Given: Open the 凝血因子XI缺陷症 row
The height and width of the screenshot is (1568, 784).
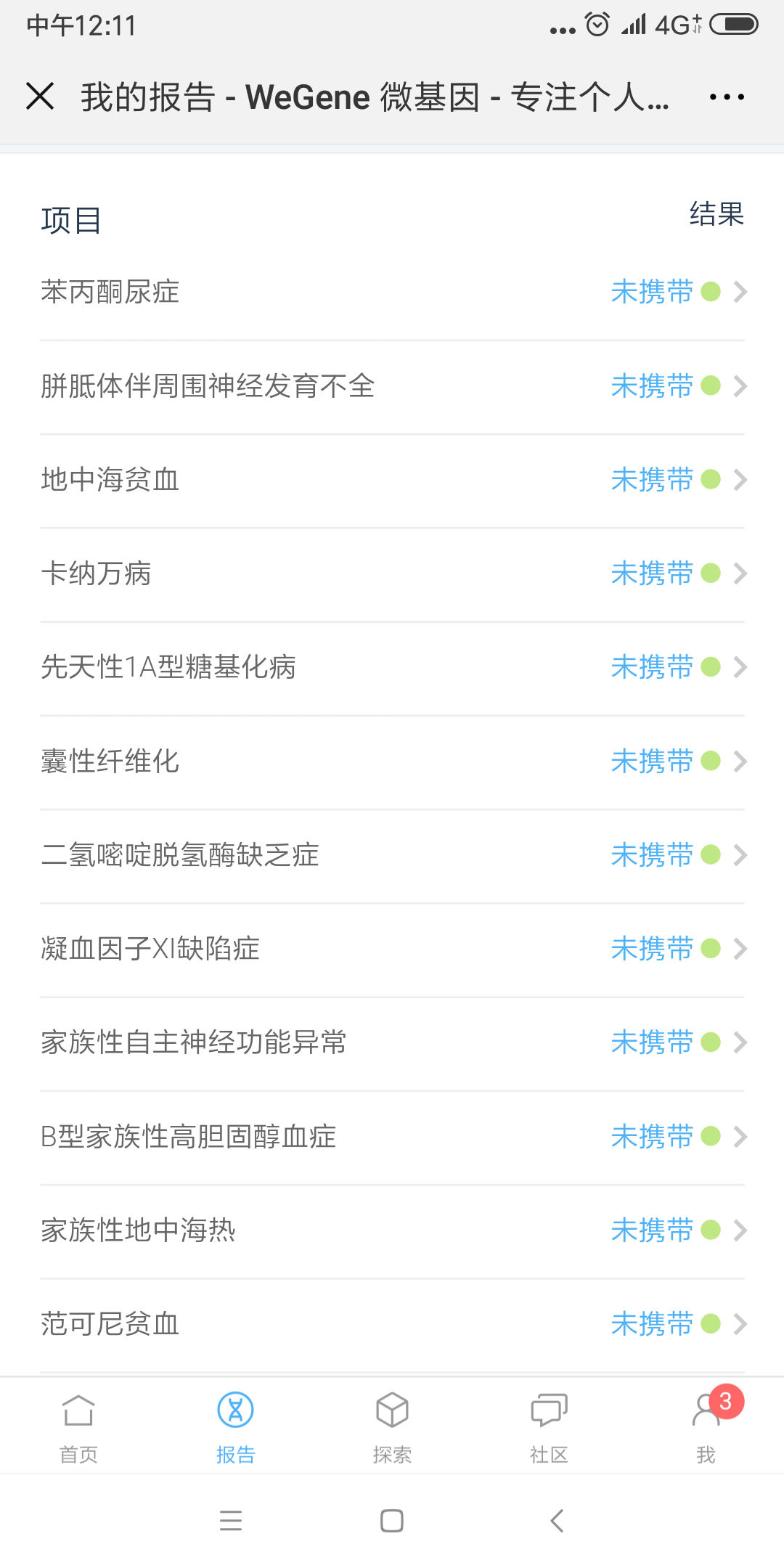Looking at the screenshot, I should (392, 950).
